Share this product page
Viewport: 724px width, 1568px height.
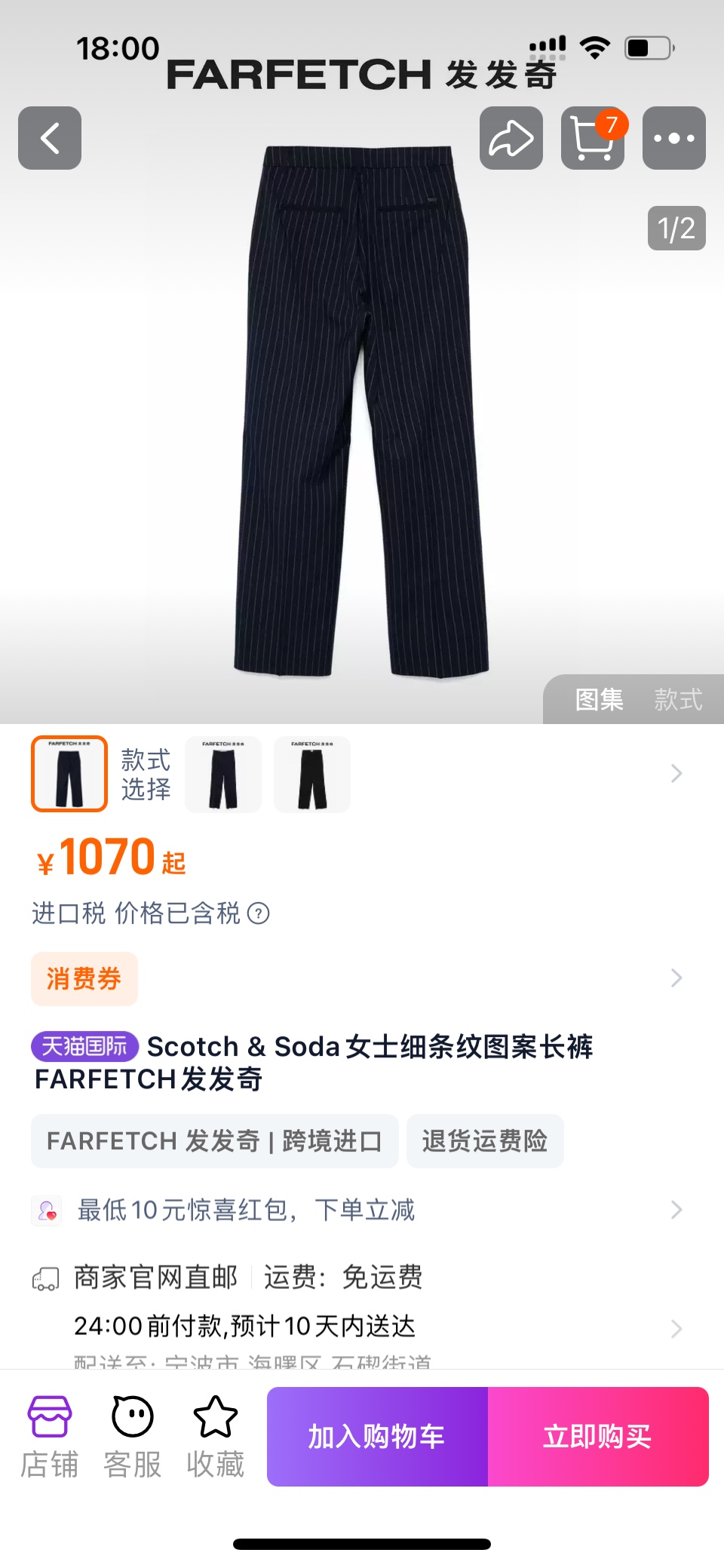(x=511, y=138)
